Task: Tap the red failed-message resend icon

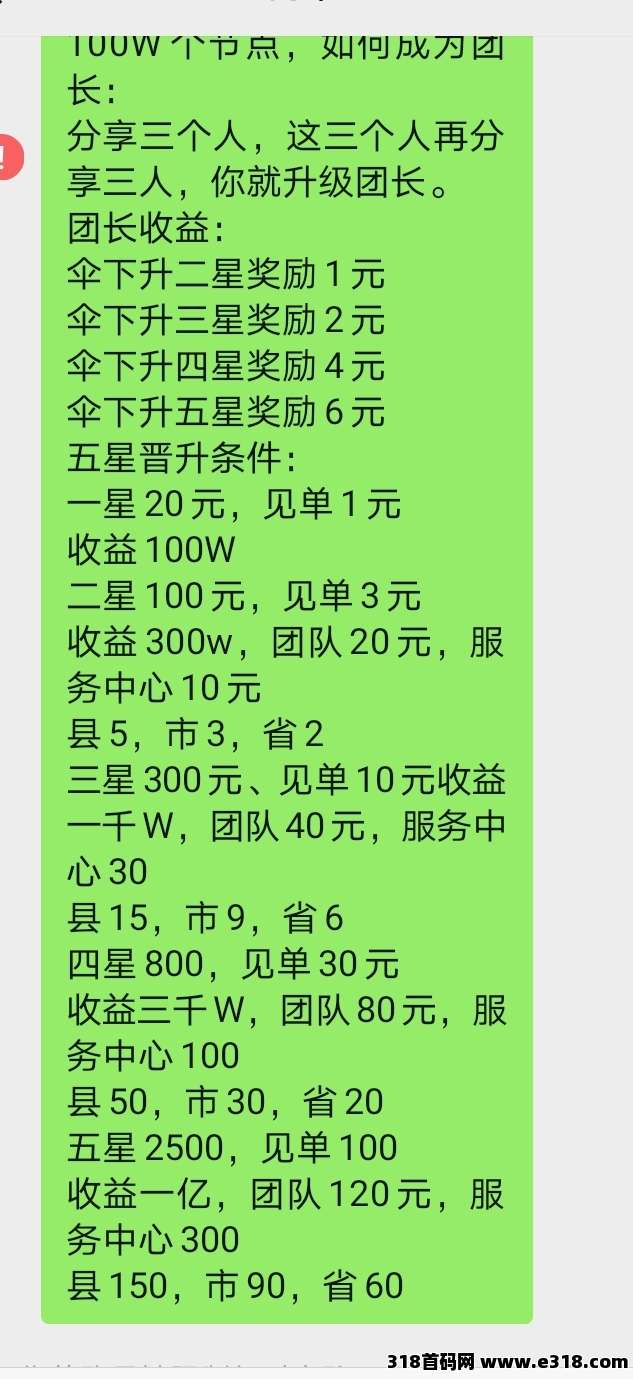Action: pyautogui.click(x=8, y=157)
